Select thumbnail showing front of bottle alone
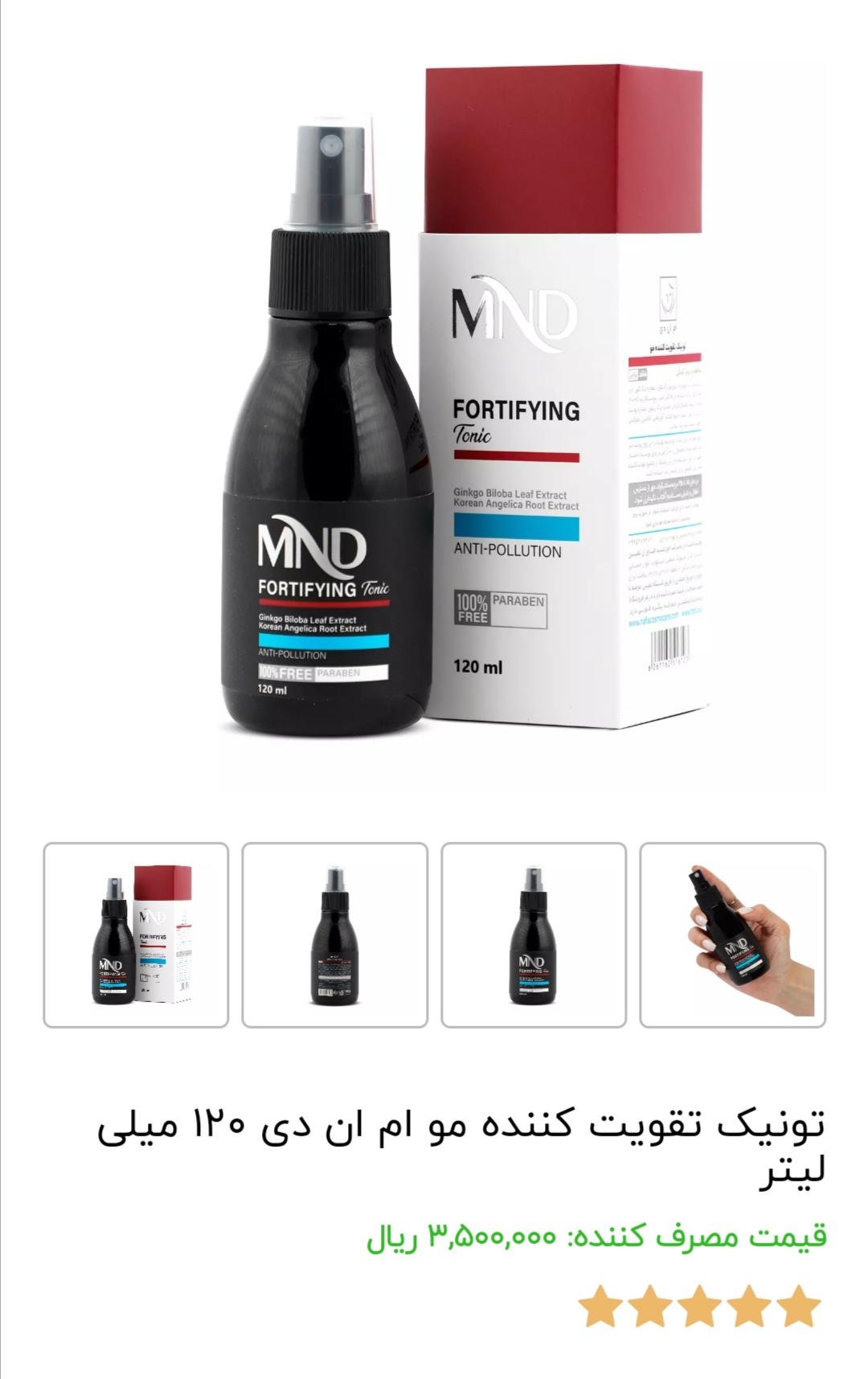The height and width of the screenshot is (1379, 868). (534, 935)
